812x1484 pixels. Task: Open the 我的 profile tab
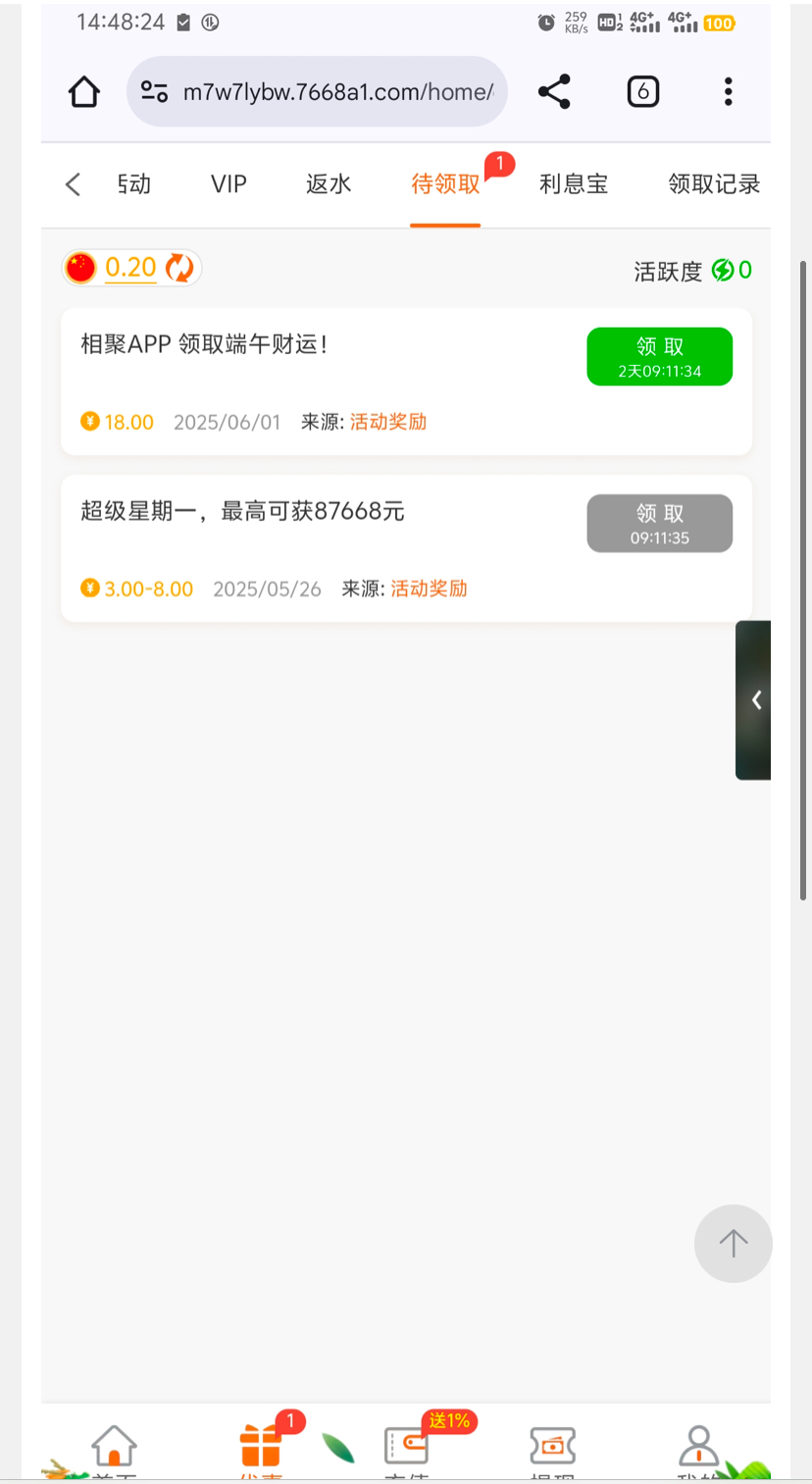[x=697, y=1450]
